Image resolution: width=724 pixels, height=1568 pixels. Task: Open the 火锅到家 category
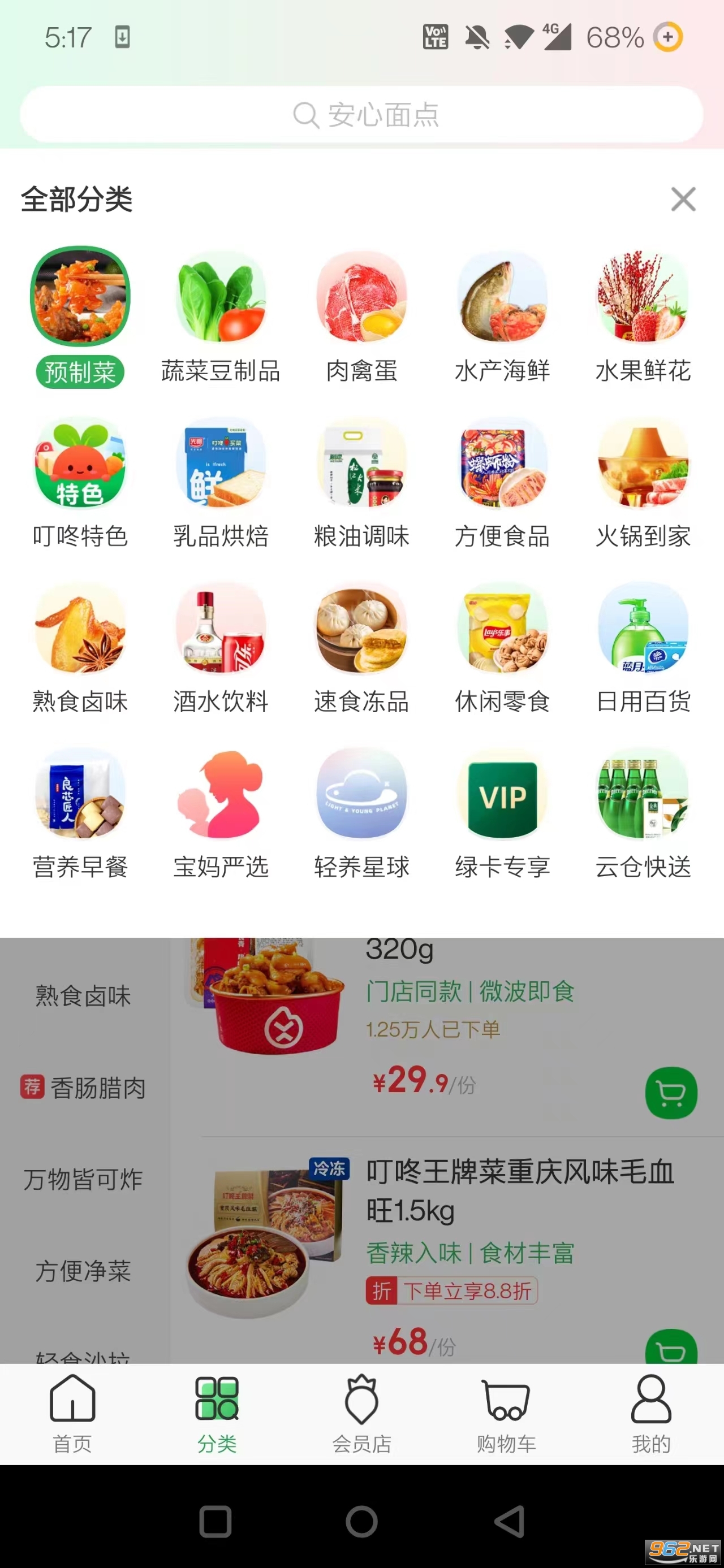click(x=643, y=482)
